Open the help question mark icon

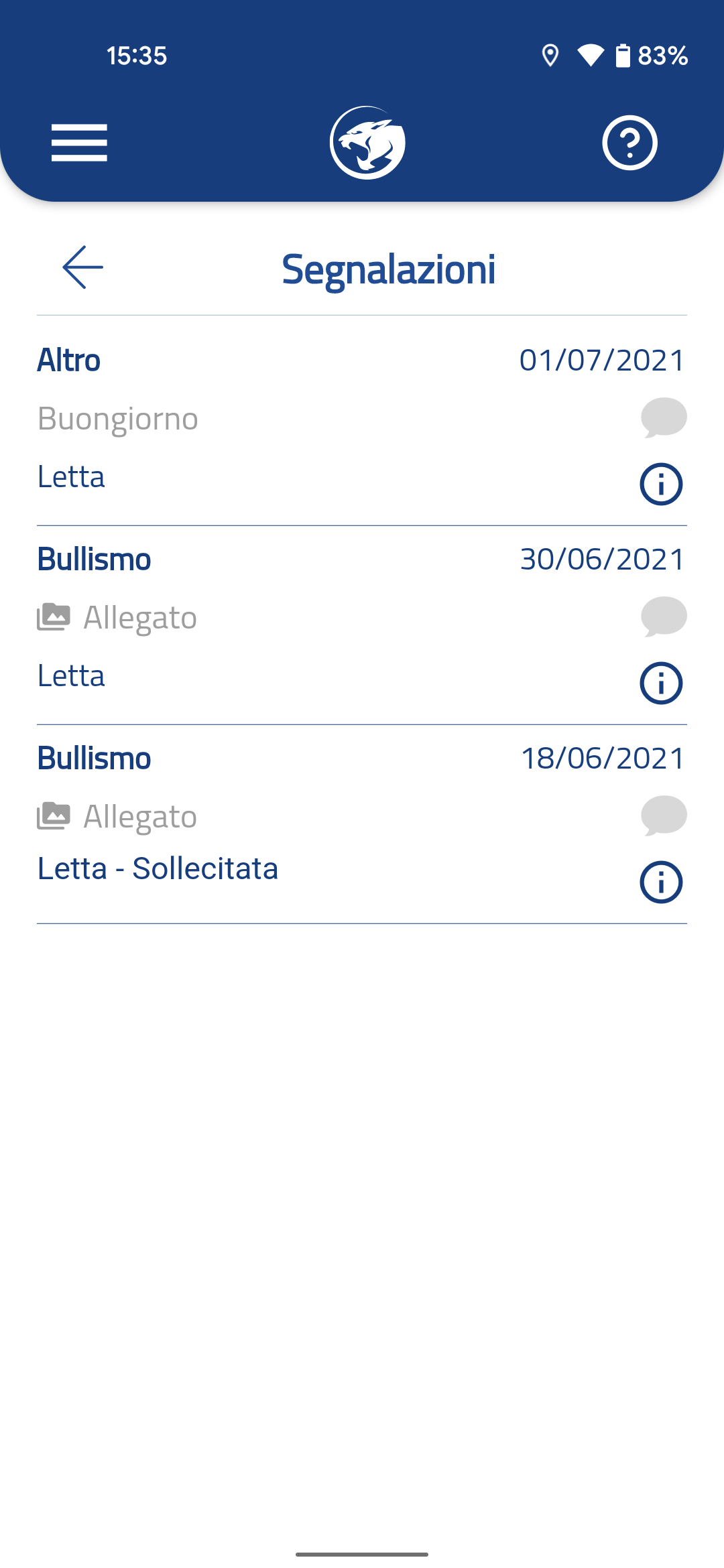click(629, 143)
